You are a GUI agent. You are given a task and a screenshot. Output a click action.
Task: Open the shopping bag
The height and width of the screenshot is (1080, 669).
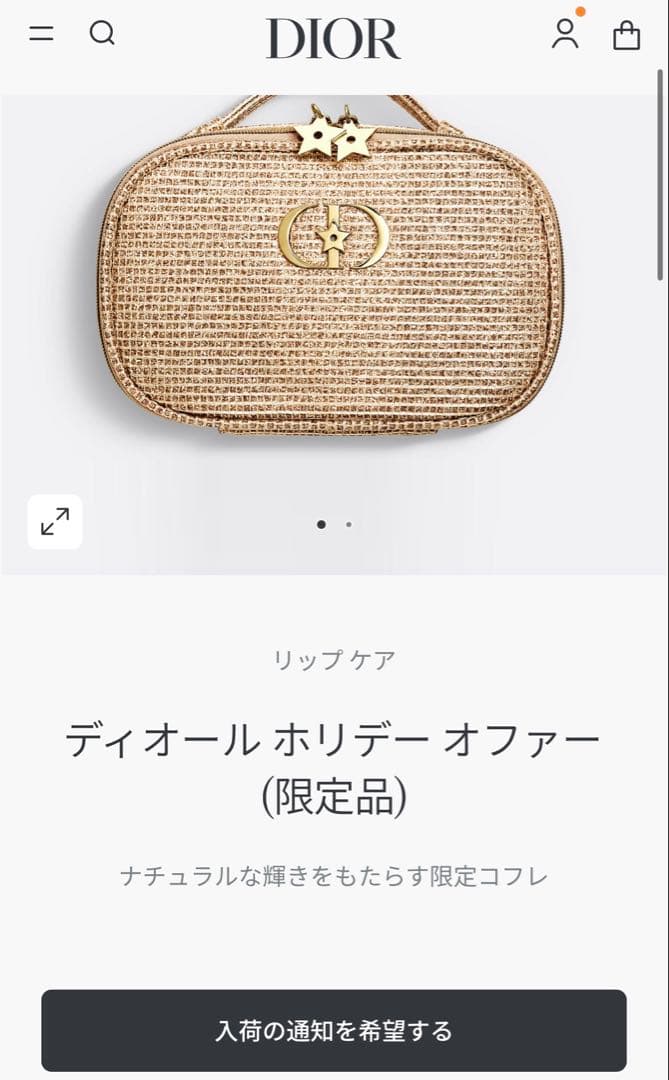pos(627,36)
